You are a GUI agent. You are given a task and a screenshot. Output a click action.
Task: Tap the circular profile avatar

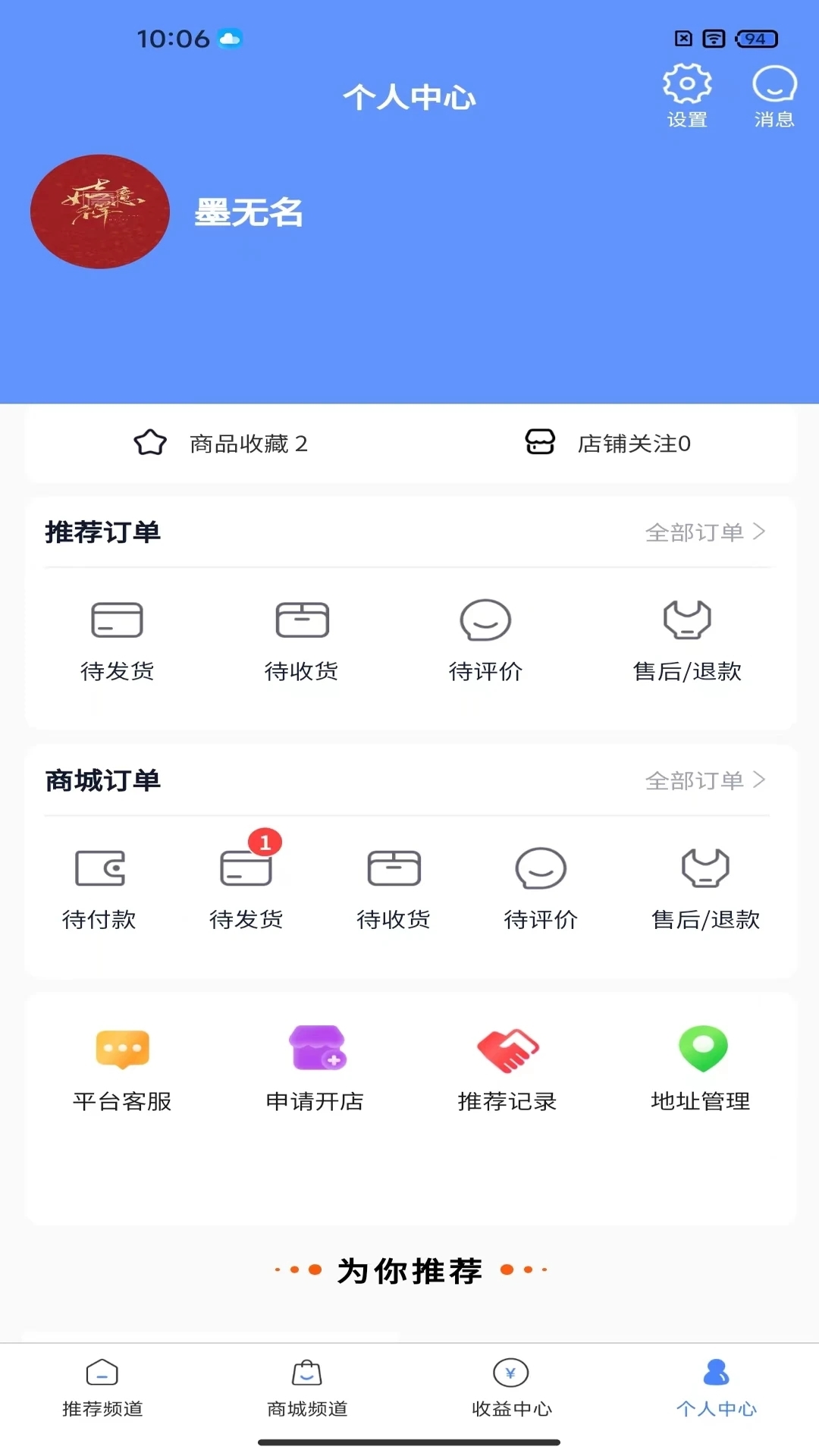[x=99, y=212]
